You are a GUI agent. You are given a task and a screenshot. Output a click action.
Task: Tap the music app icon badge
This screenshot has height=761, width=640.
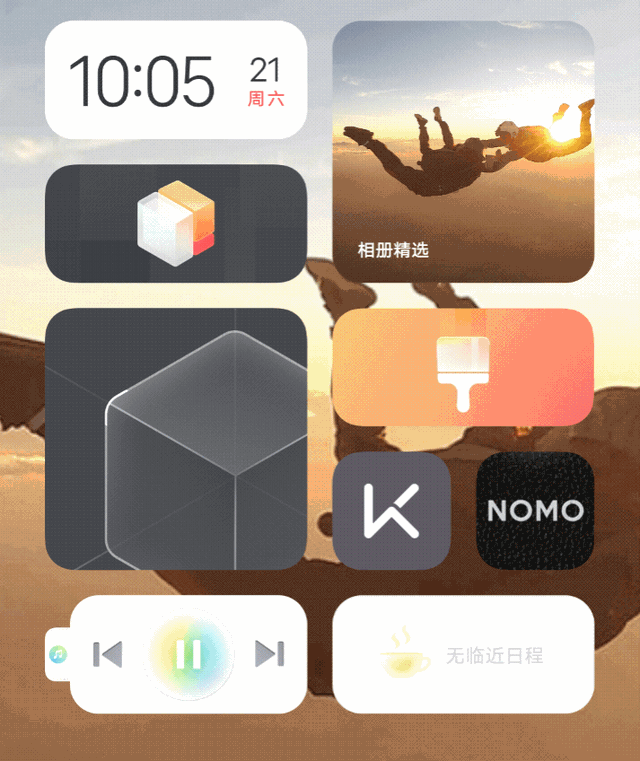[58, 654]
